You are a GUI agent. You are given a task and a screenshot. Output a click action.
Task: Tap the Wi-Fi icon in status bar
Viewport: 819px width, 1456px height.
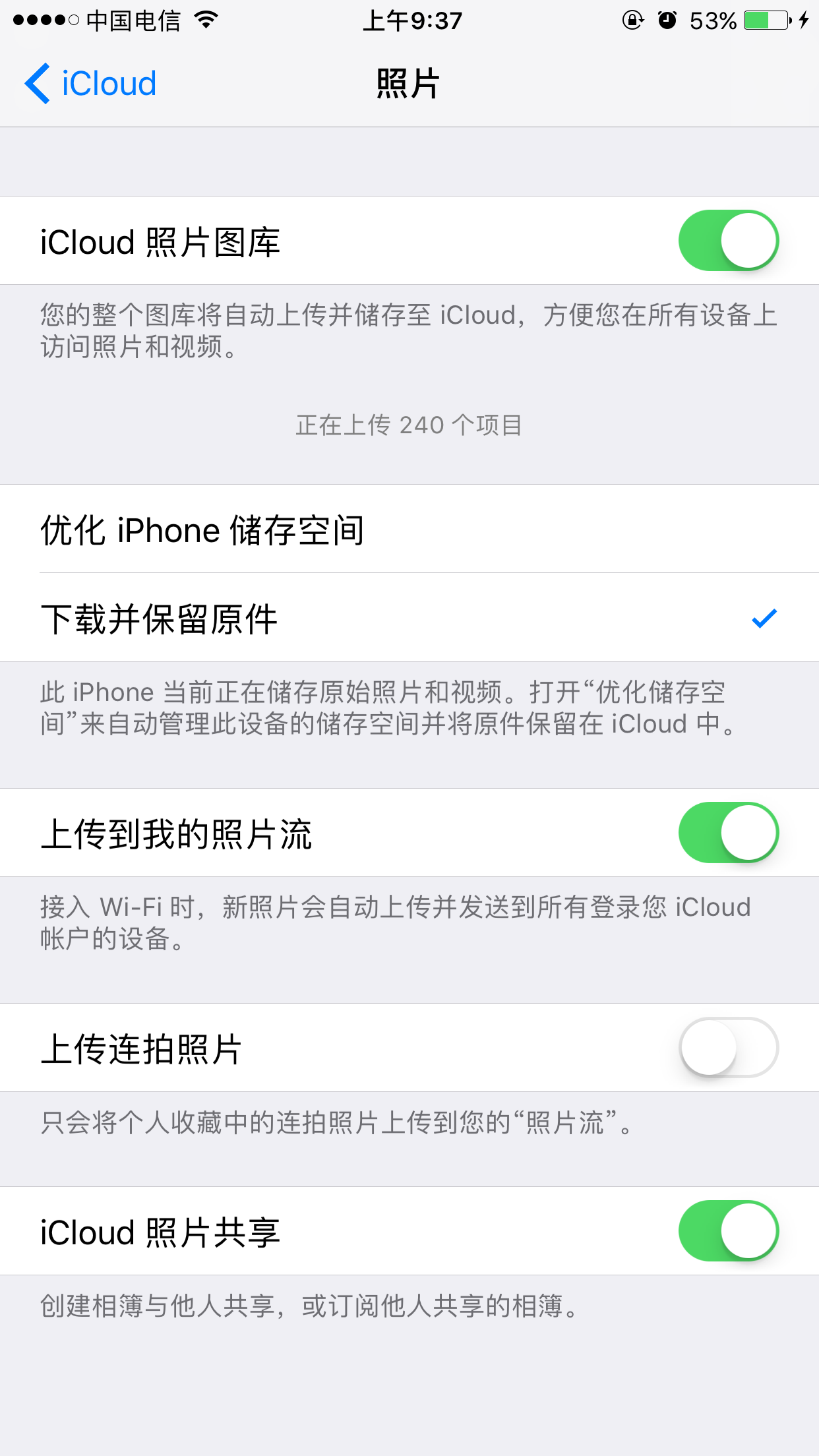coord(204,20)
